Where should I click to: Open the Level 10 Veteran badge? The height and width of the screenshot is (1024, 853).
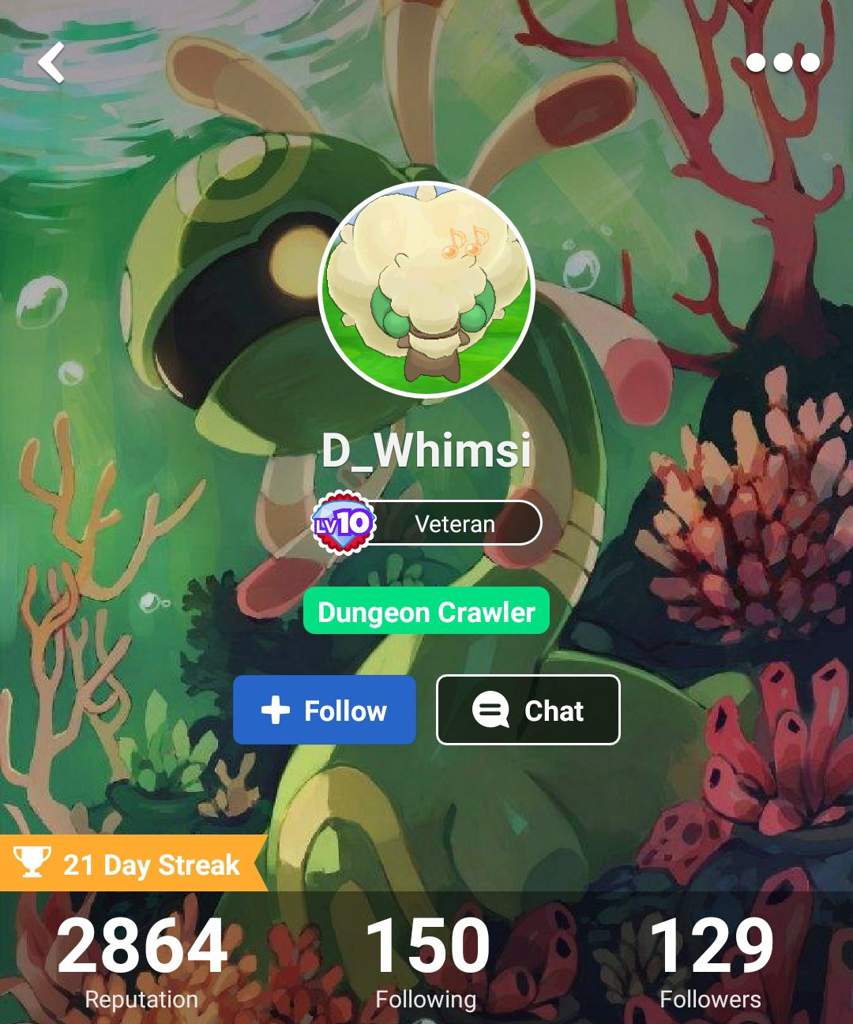428,523
